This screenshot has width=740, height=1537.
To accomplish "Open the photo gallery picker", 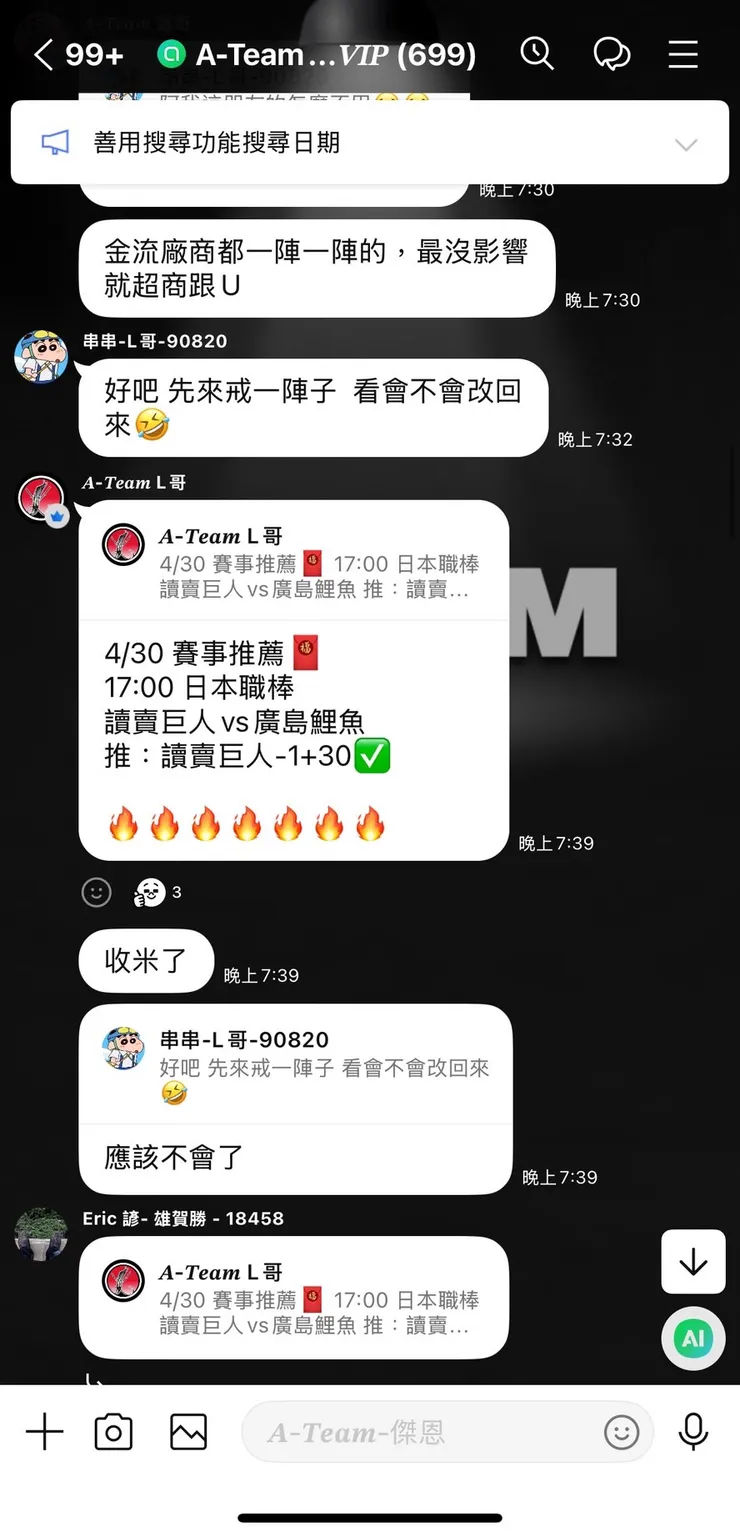I will [x=187, y=1431].
